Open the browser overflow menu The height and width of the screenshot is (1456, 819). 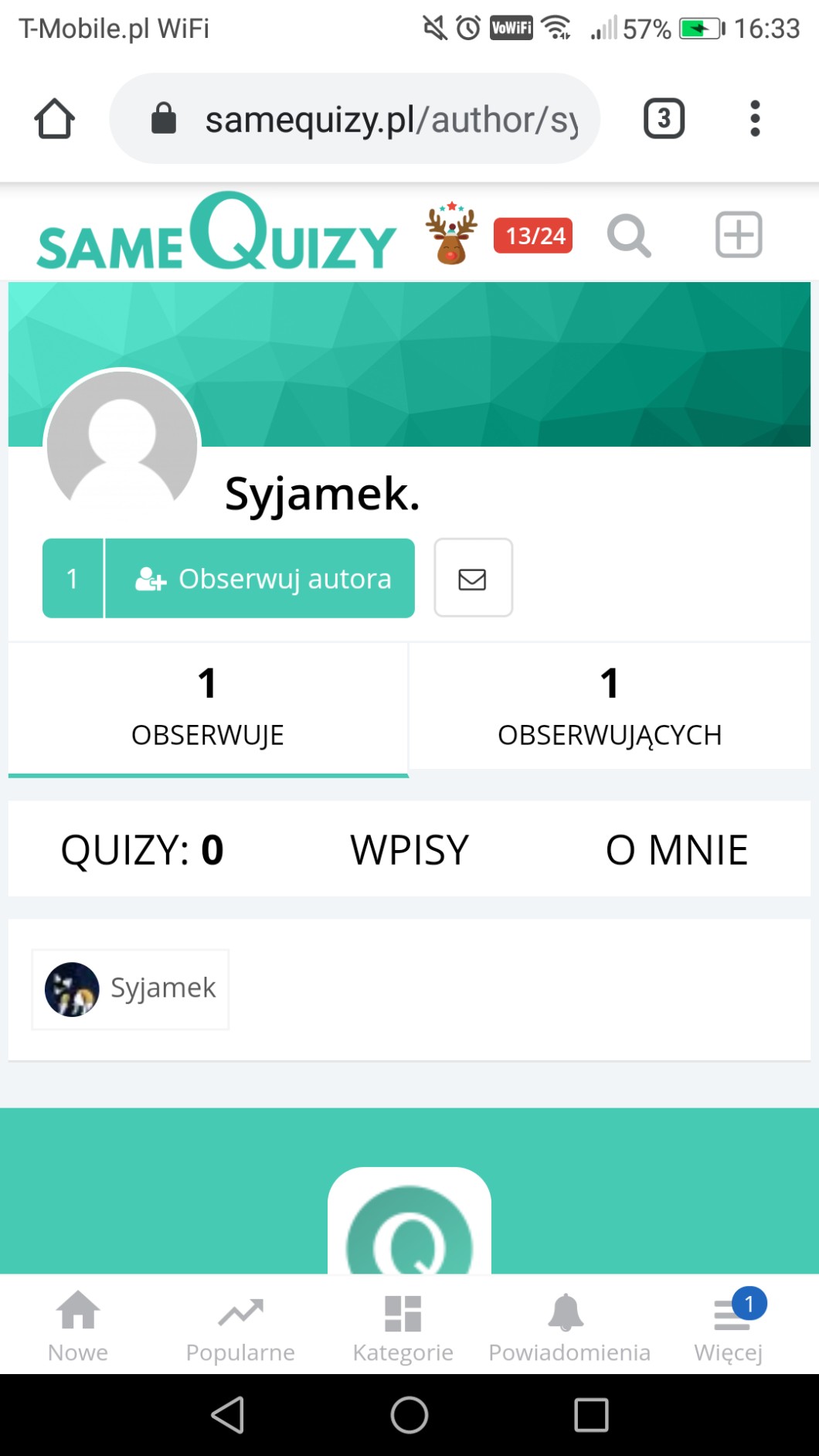pos(755,119)
